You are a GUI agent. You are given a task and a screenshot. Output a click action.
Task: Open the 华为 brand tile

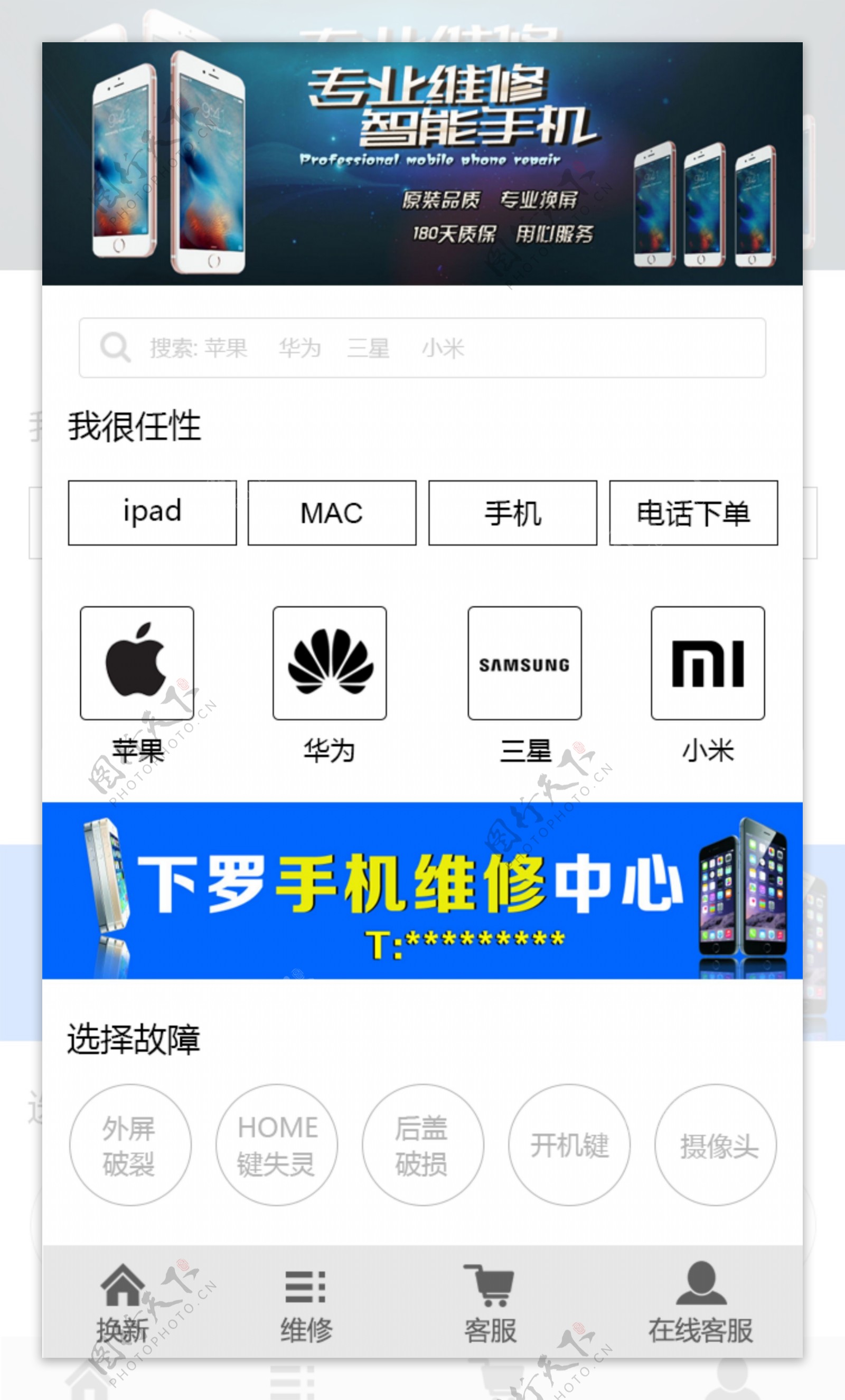(330, 663)
